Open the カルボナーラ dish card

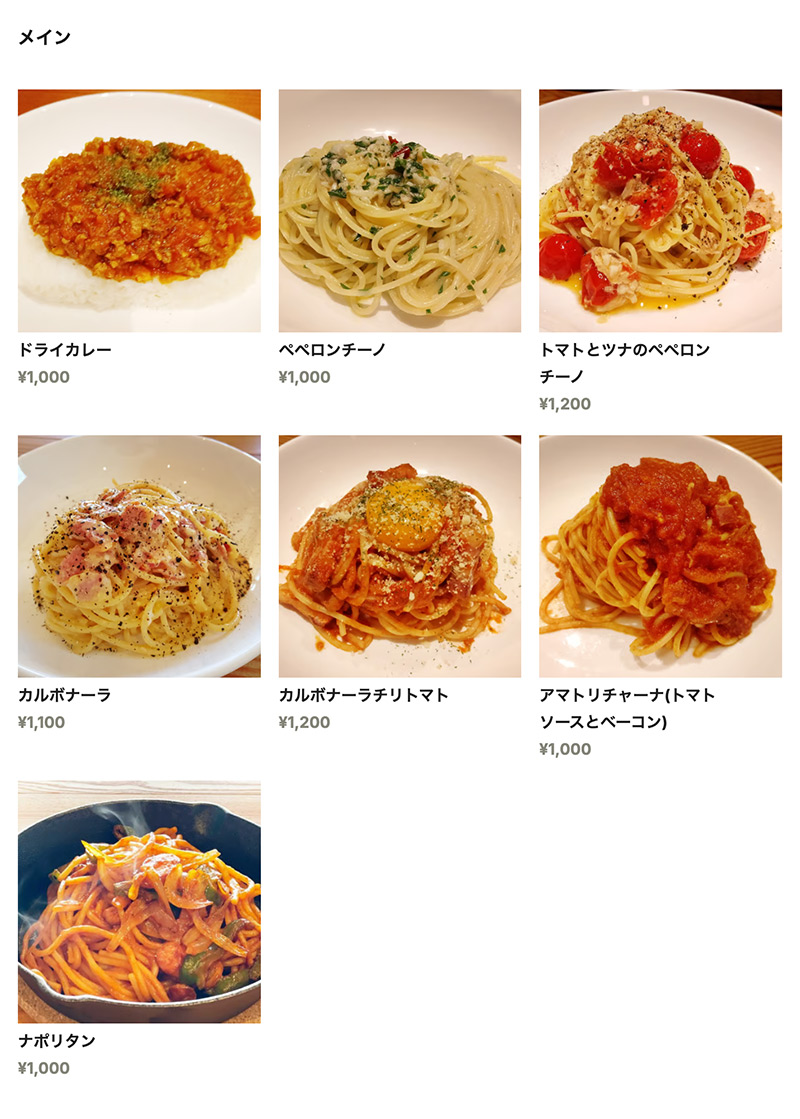click(139, 556)
